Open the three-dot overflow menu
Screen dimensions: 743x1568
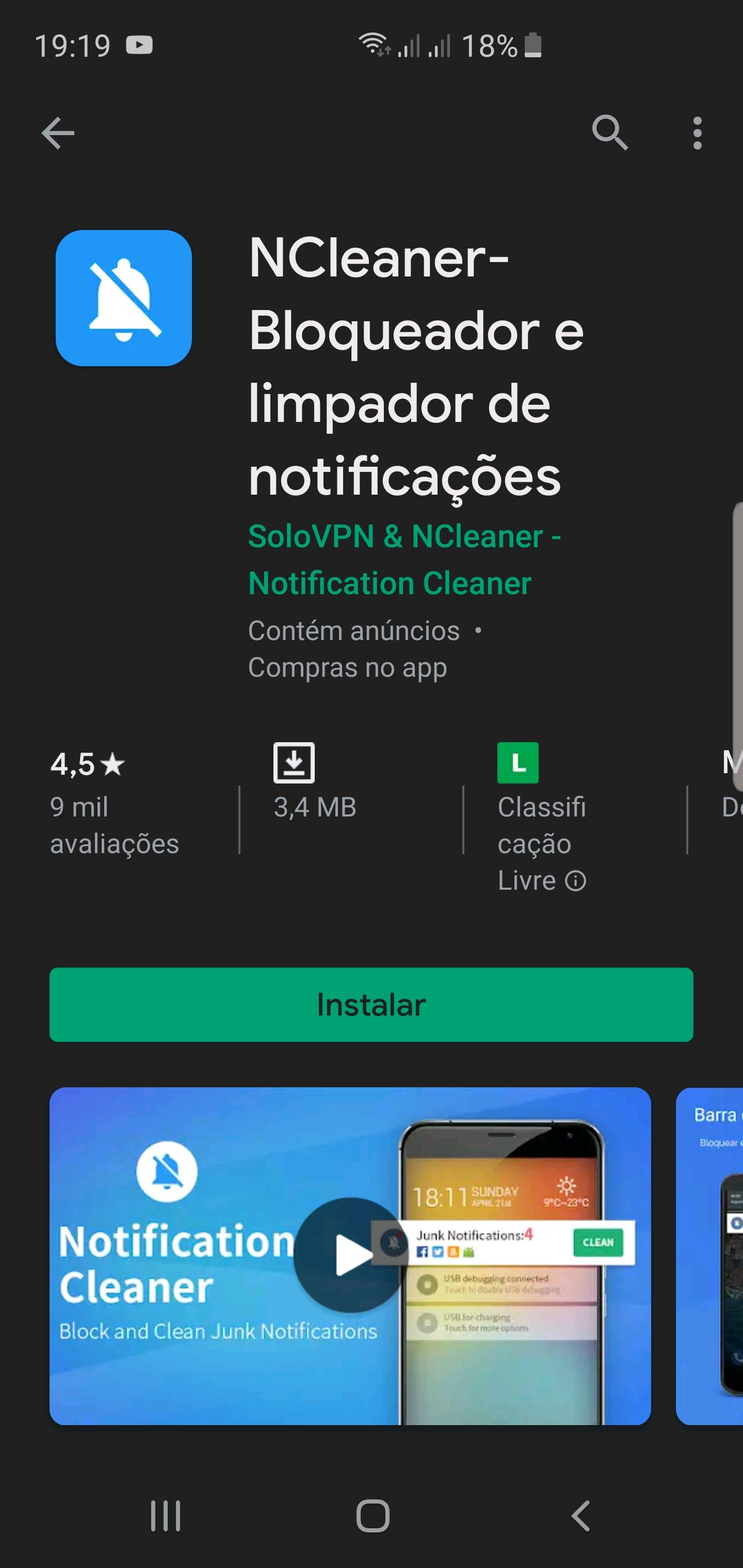pos(697,133)
